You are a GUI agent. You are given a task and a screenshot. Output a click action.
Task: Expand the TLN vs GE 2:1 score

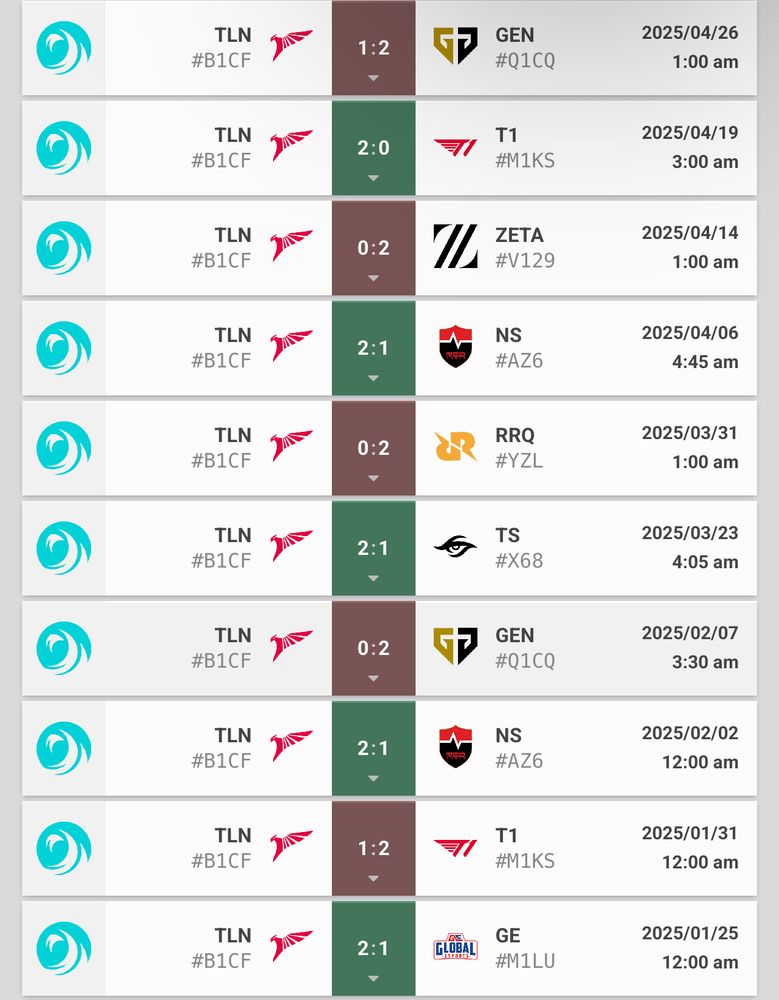(x=373, y=948)
